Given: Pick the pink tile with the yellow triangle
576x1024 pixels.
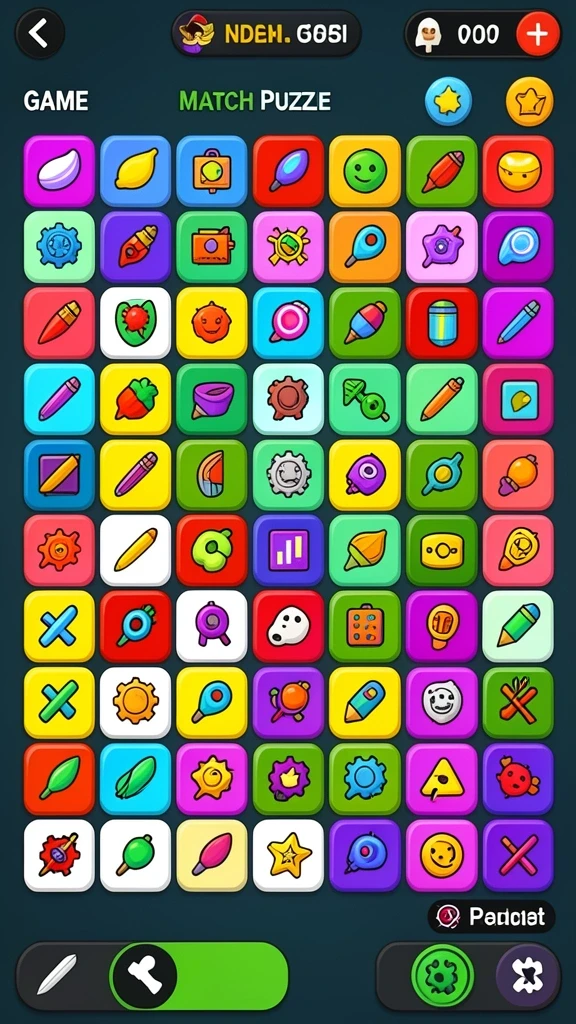Looking at the screenshot, I should pos(441,779).
